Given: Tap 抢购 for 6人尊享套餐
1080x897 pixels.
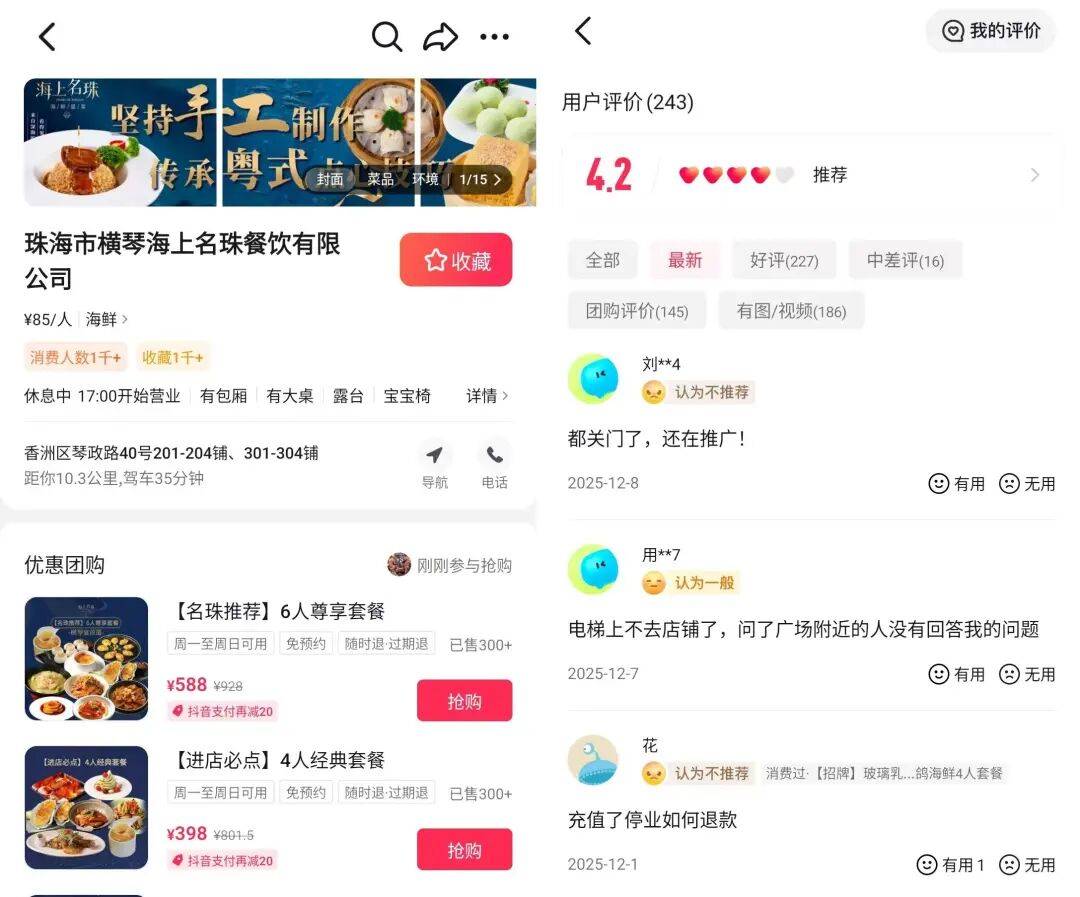Looking at the screenshot, I should click(464, 701).
